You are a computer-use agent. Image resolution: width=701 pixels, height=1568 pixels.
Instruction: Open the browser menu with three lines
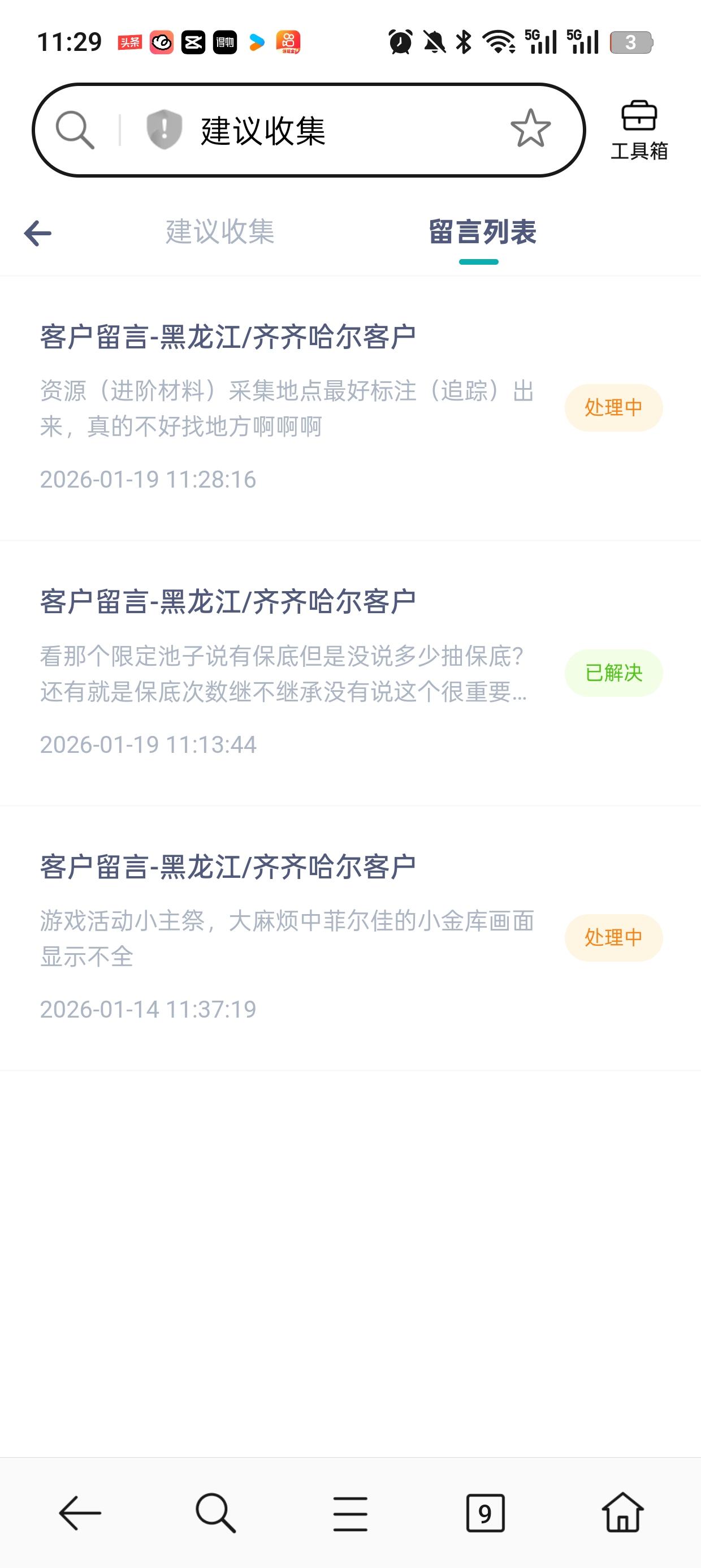pyautogui.click(x=350, y=1513)
